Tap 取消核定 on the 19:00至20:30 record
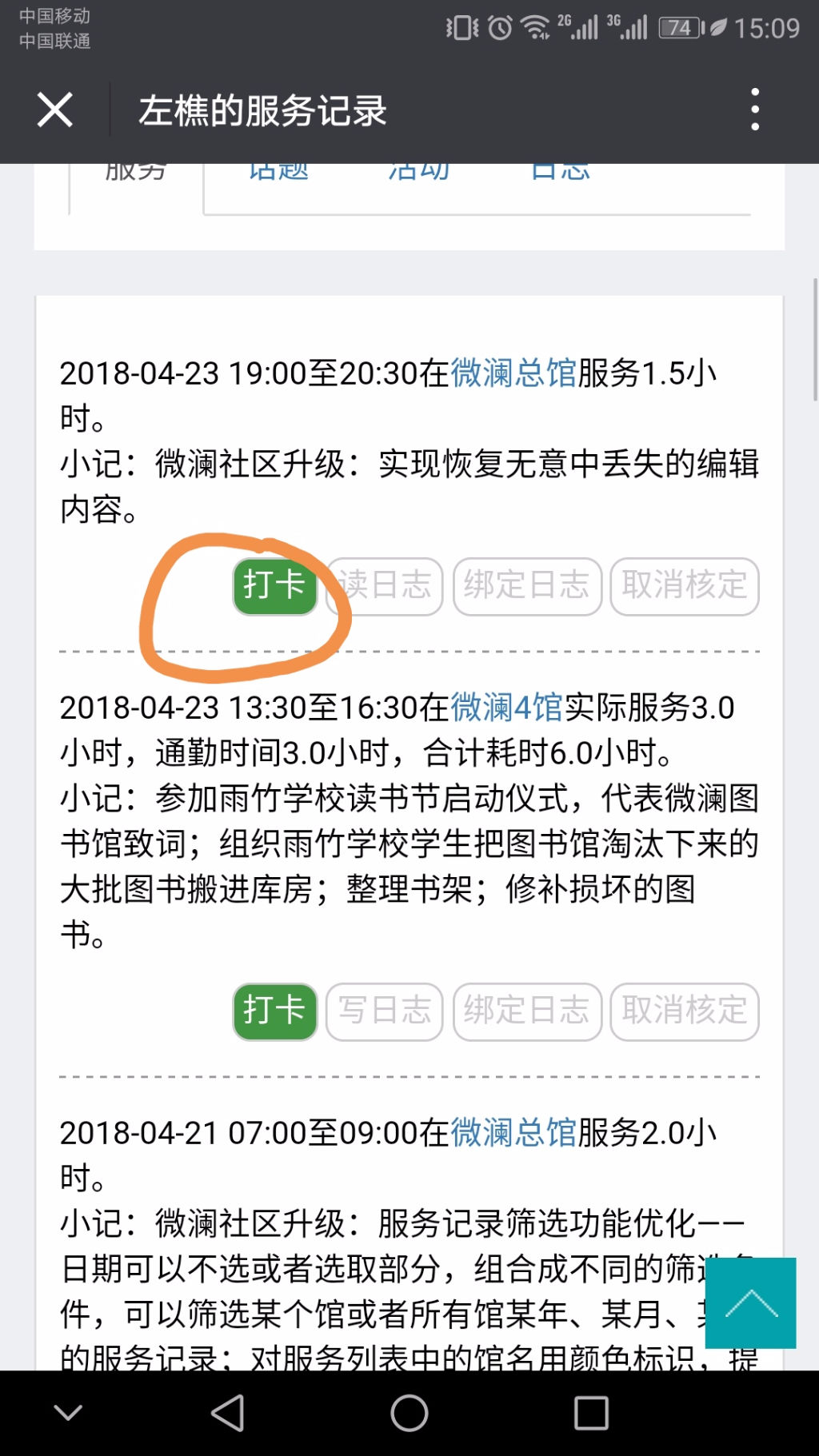Screen dimensions: 819x1456 coord(685,586)
